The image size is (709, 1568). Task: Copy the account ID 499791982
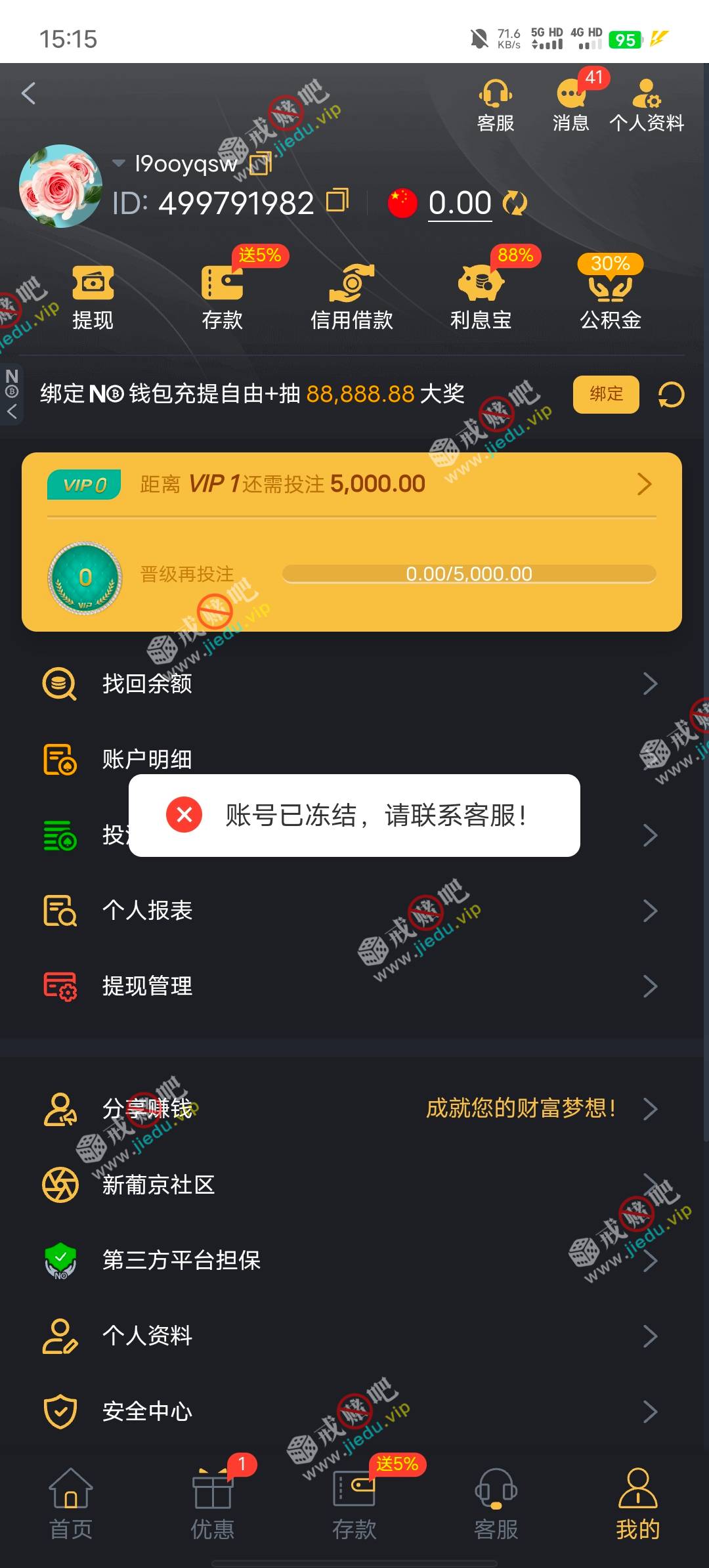(337, 201)
